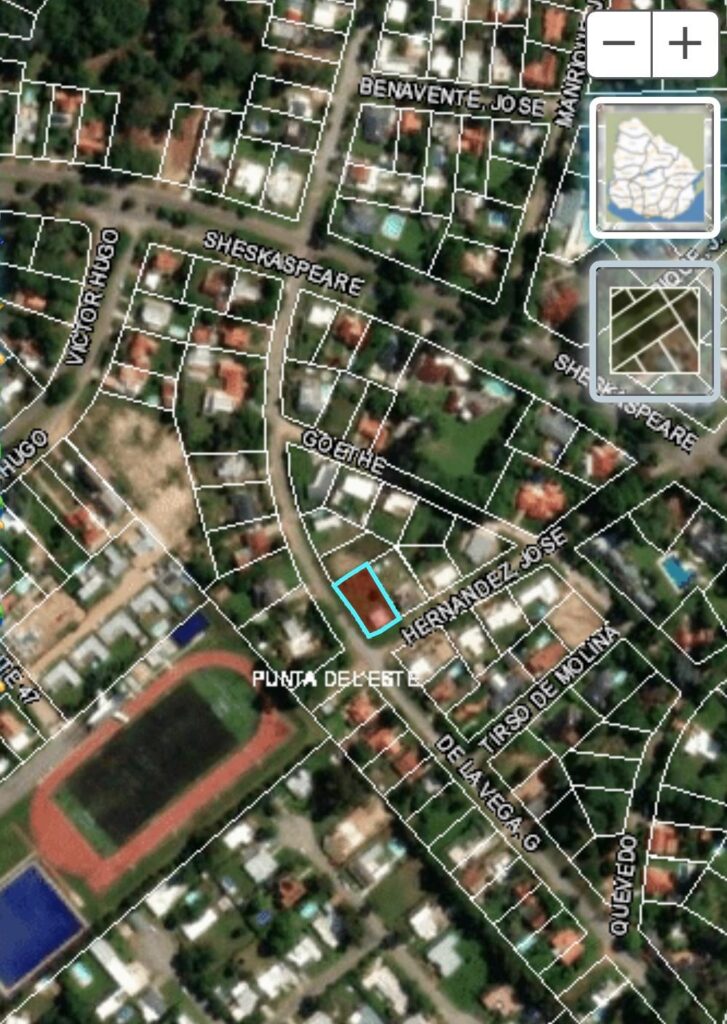Switch to the parcel layer thumbnail
Viewport: 727px width, 1024px height.
point(654,331)
